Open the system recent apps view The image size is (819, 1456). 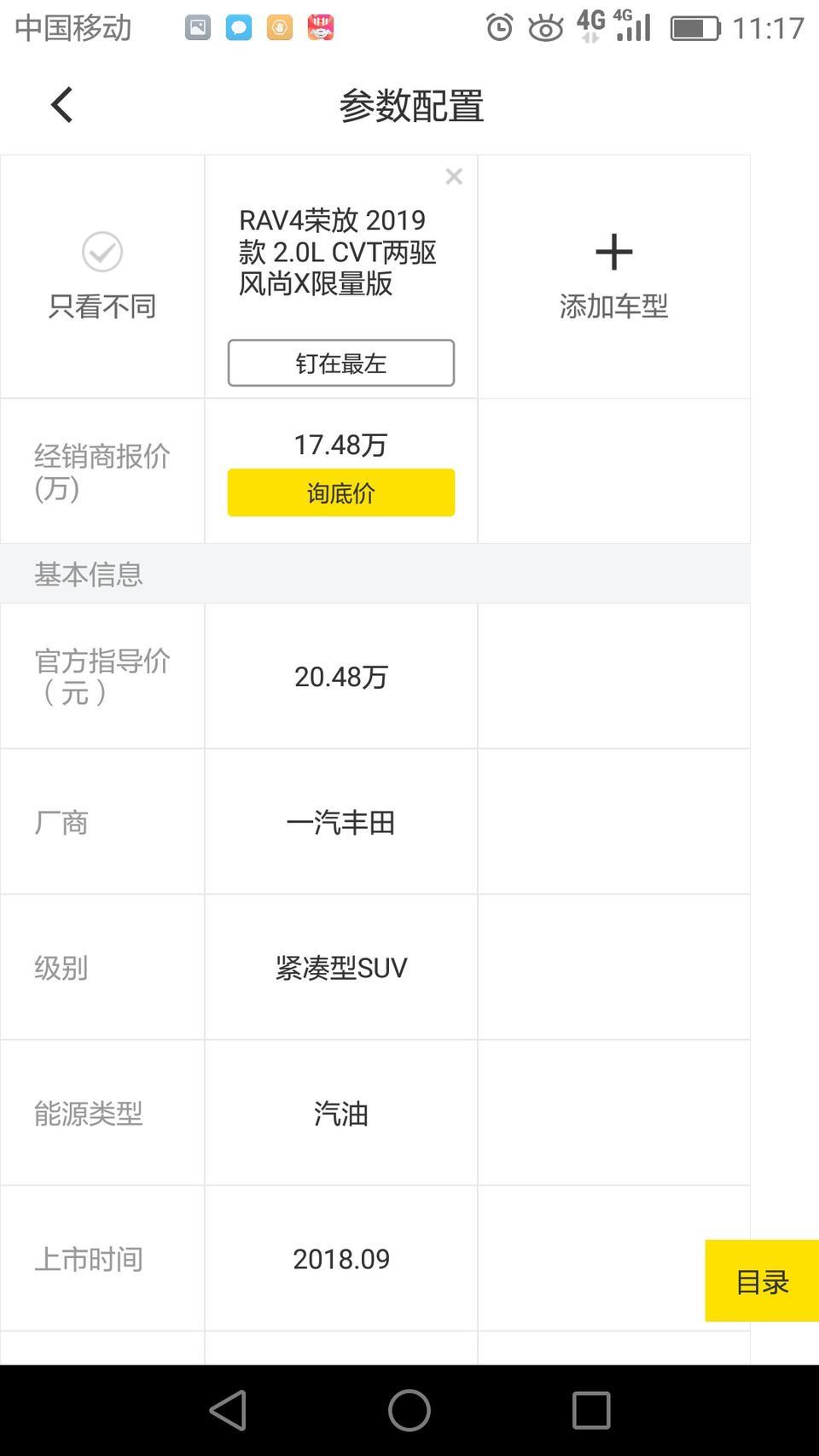pos(591,1410)
